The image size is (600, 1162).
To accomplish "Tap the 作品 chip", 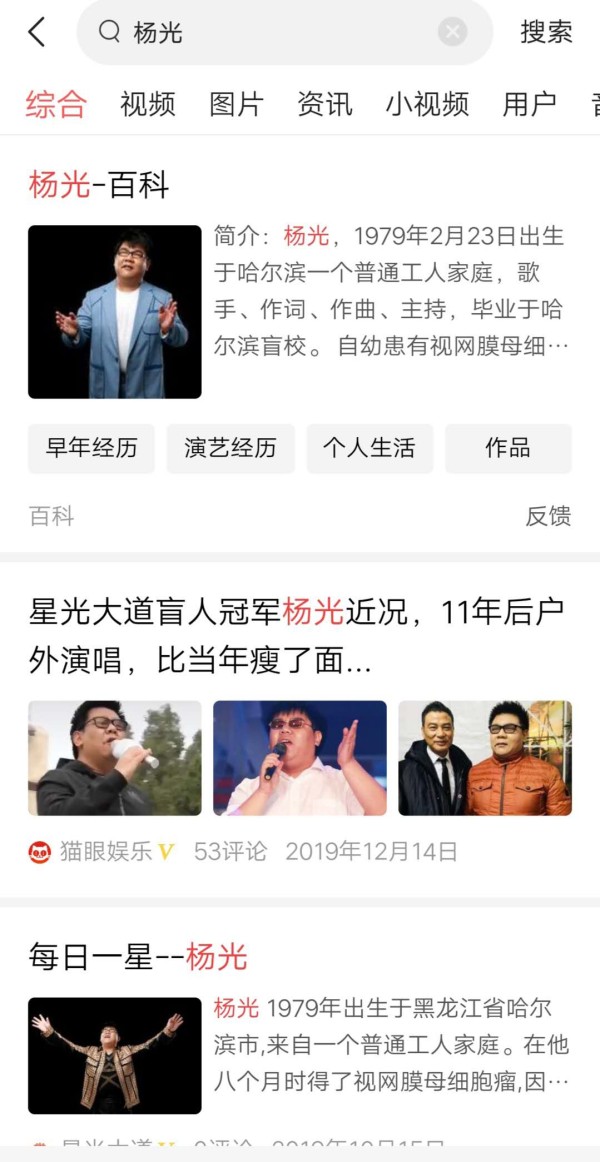I will pos(508,448).
